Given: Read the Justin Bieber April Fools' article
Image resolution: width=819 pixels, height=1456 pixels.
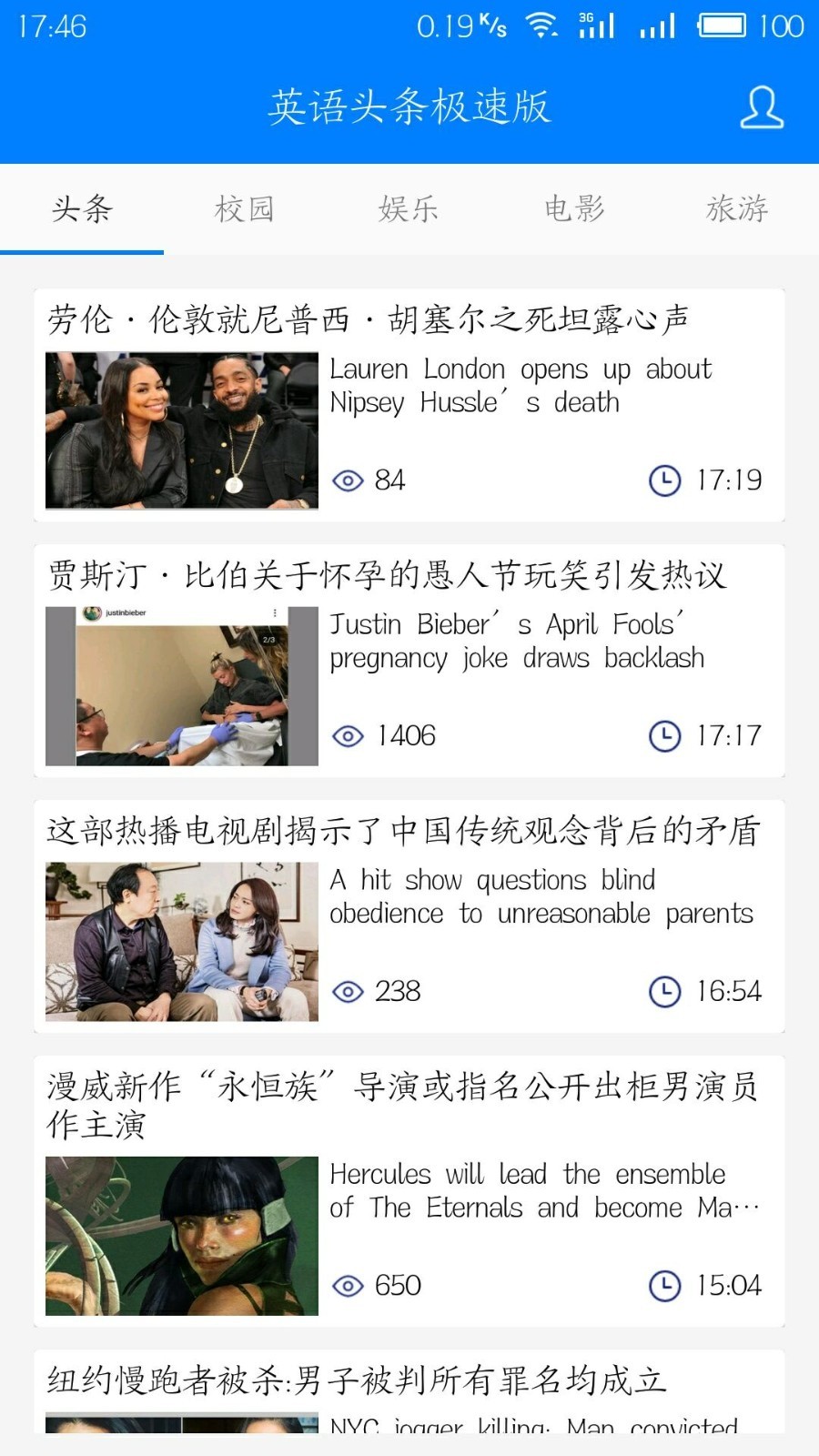Looking at the screenshot, I should click(x=409, y=661).
